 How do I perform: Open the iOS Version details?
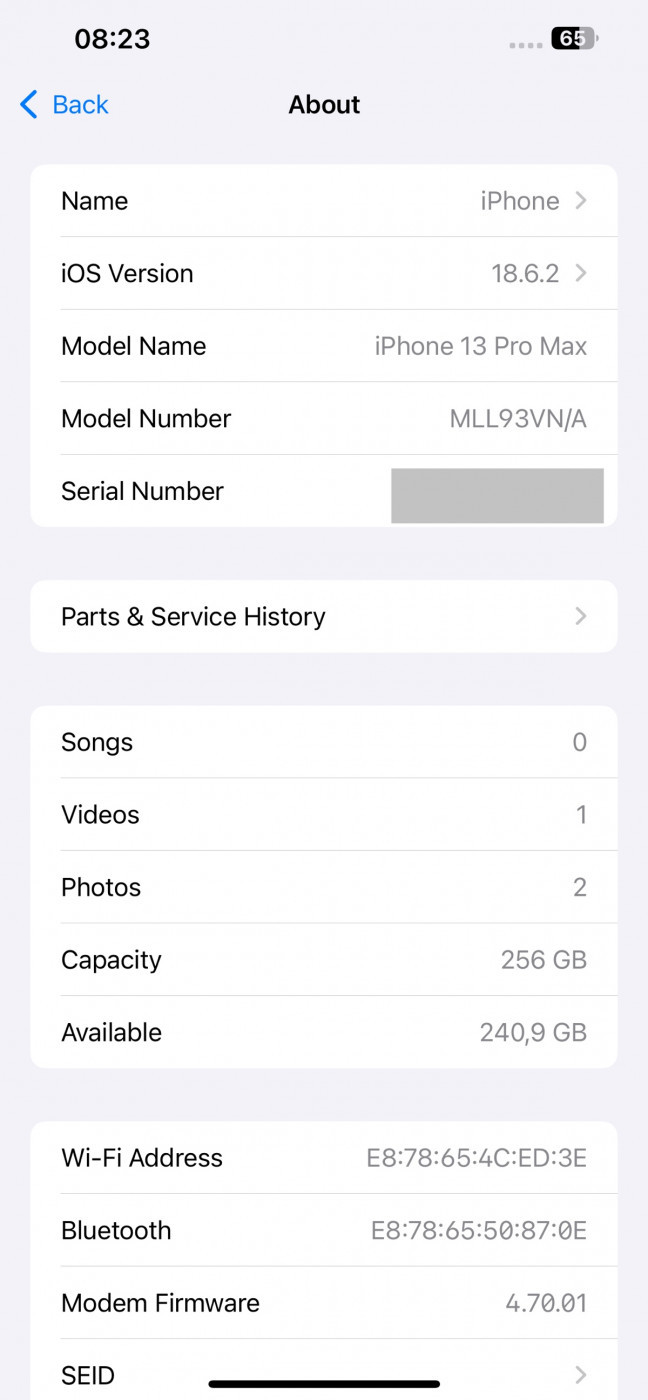[x=324, y=274]
